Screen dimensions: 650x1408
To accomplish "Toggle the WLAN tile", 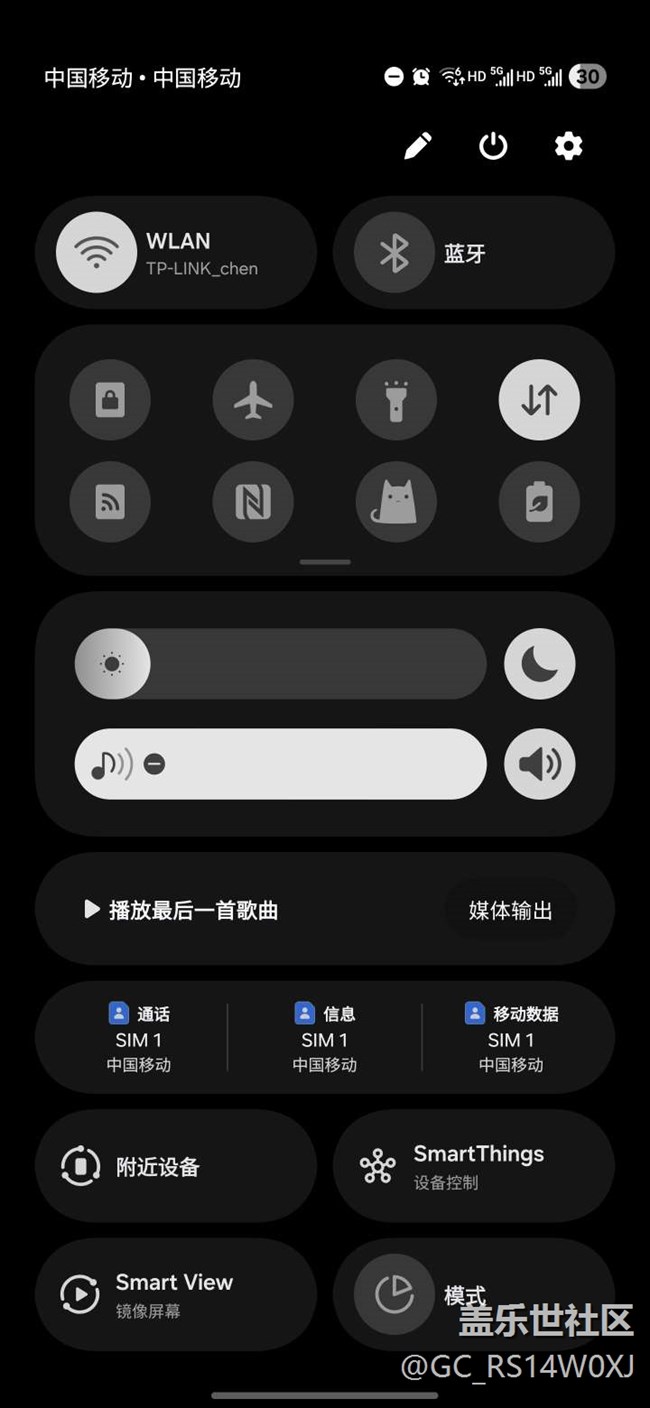I will pyautogui.click(x=176, y=253).
